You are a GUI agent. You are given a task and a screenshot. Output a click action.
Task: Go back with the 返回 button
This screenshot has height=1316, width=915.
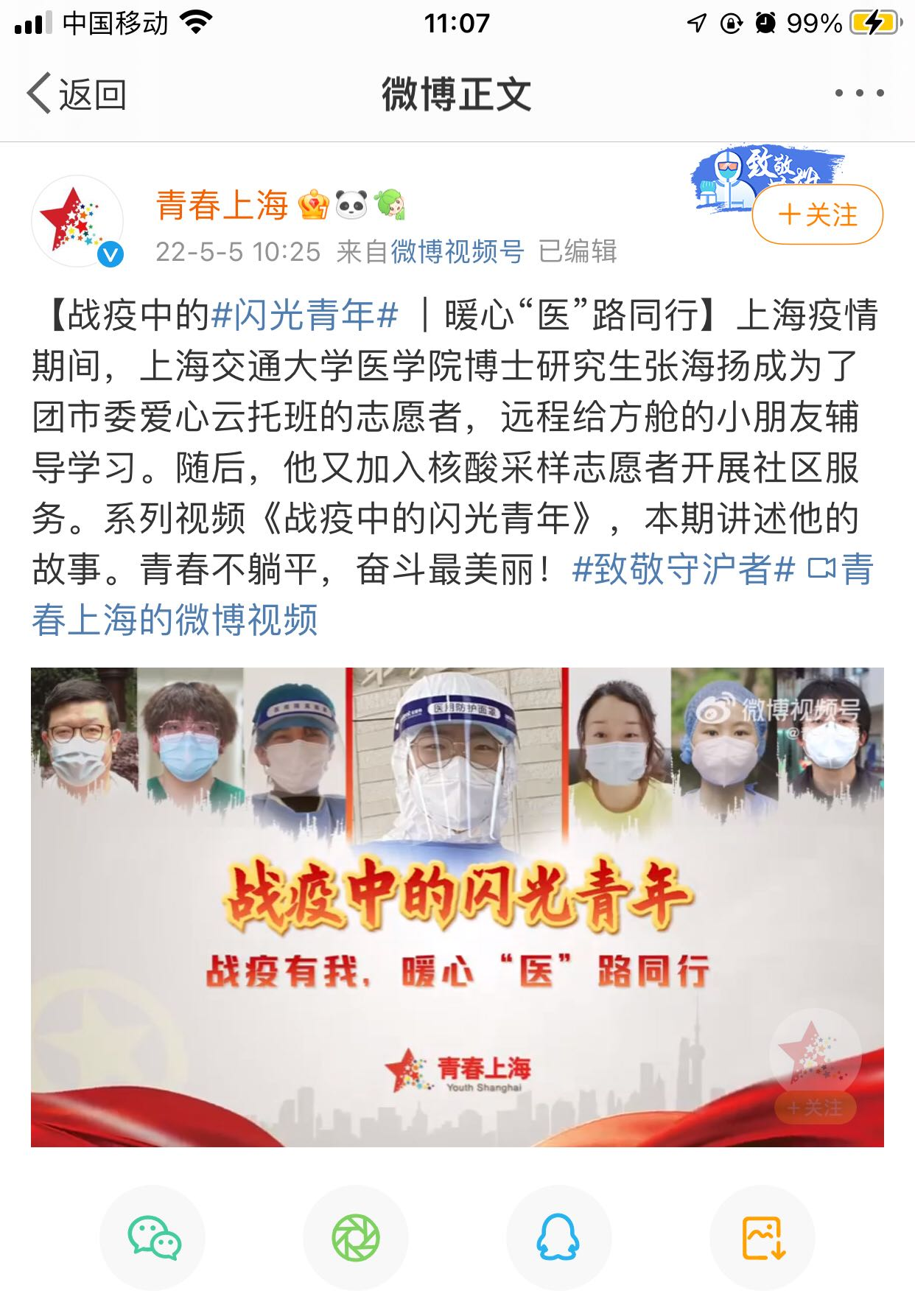pos(77,94)
